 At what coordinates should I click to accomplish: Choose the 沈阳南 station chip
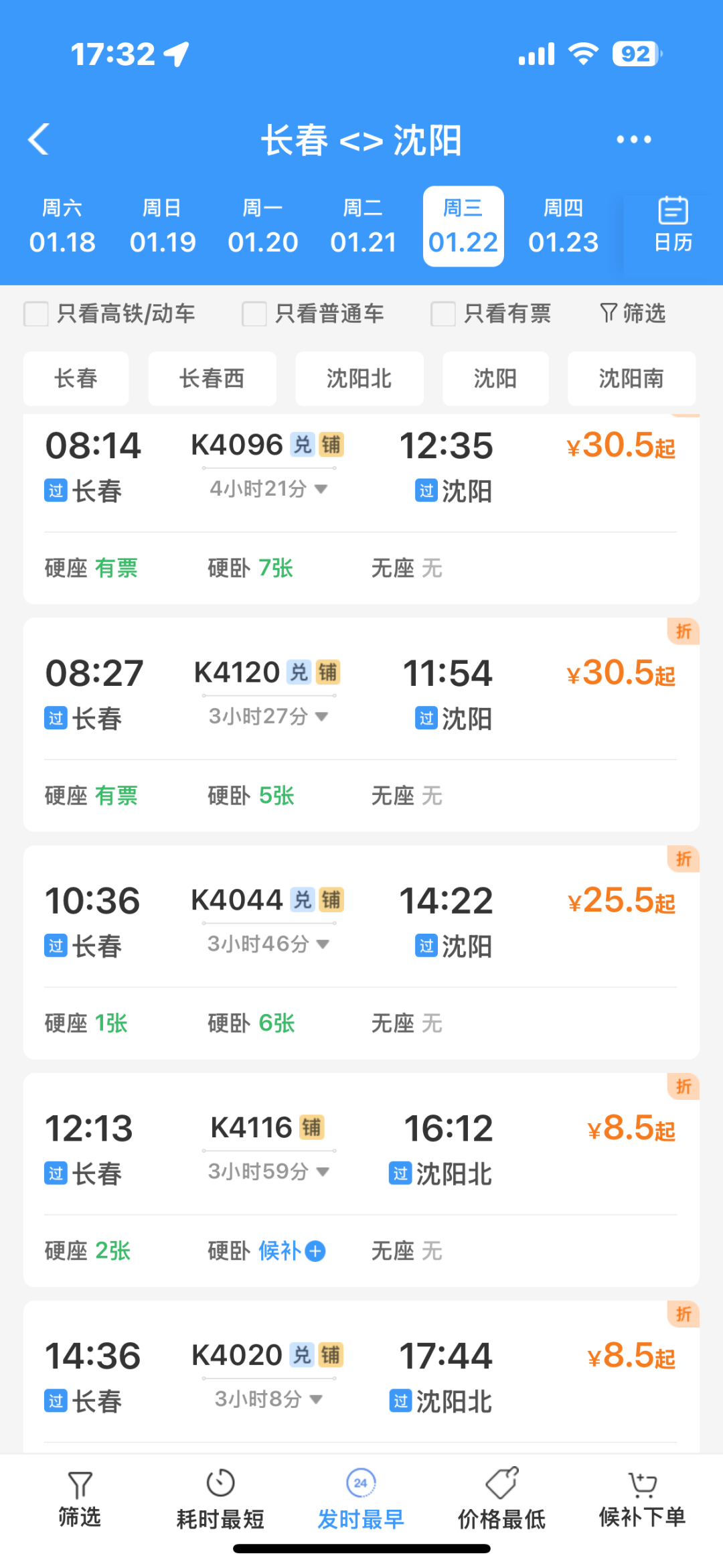631,378
